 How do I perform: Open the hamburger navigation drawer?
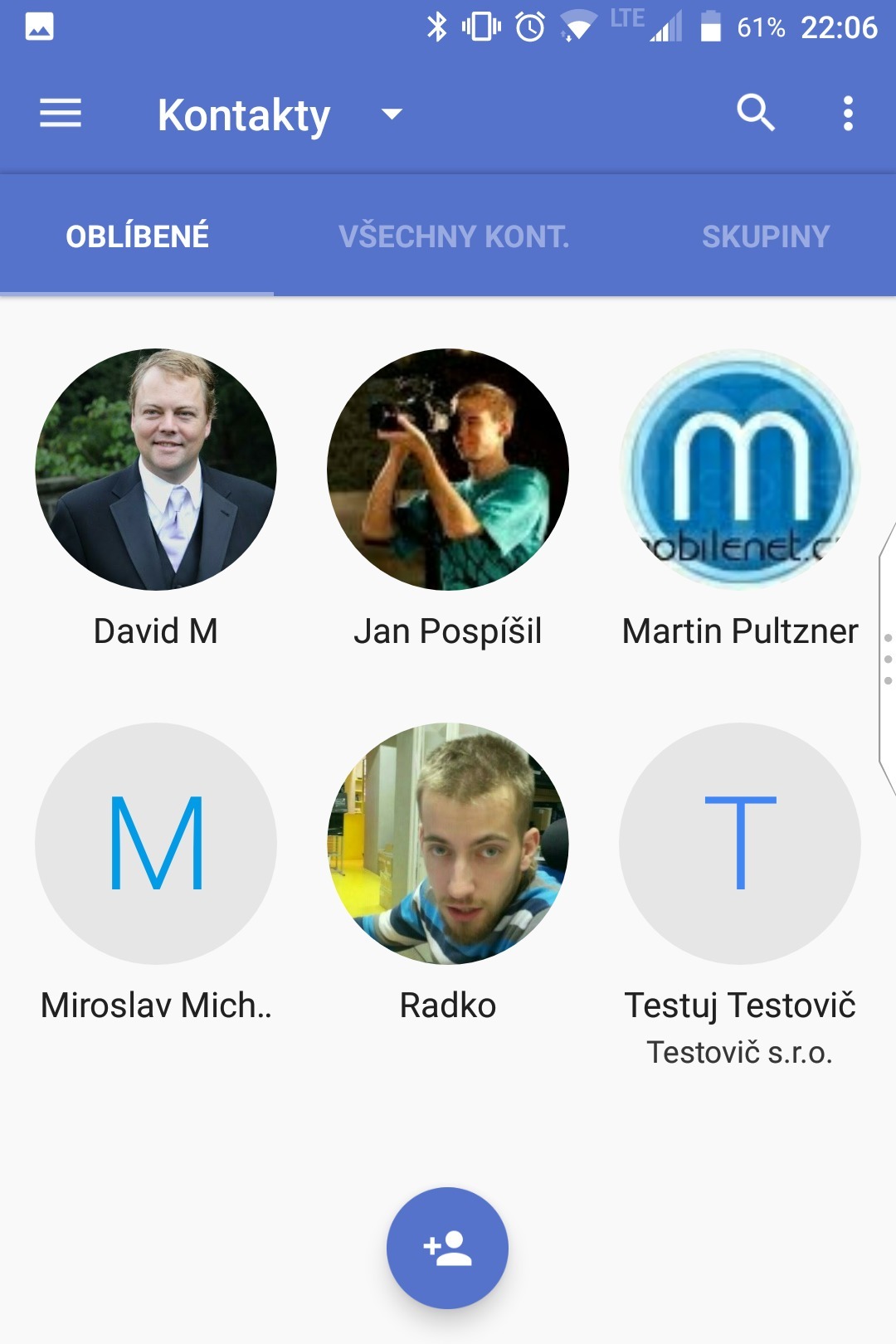point(61,114)
